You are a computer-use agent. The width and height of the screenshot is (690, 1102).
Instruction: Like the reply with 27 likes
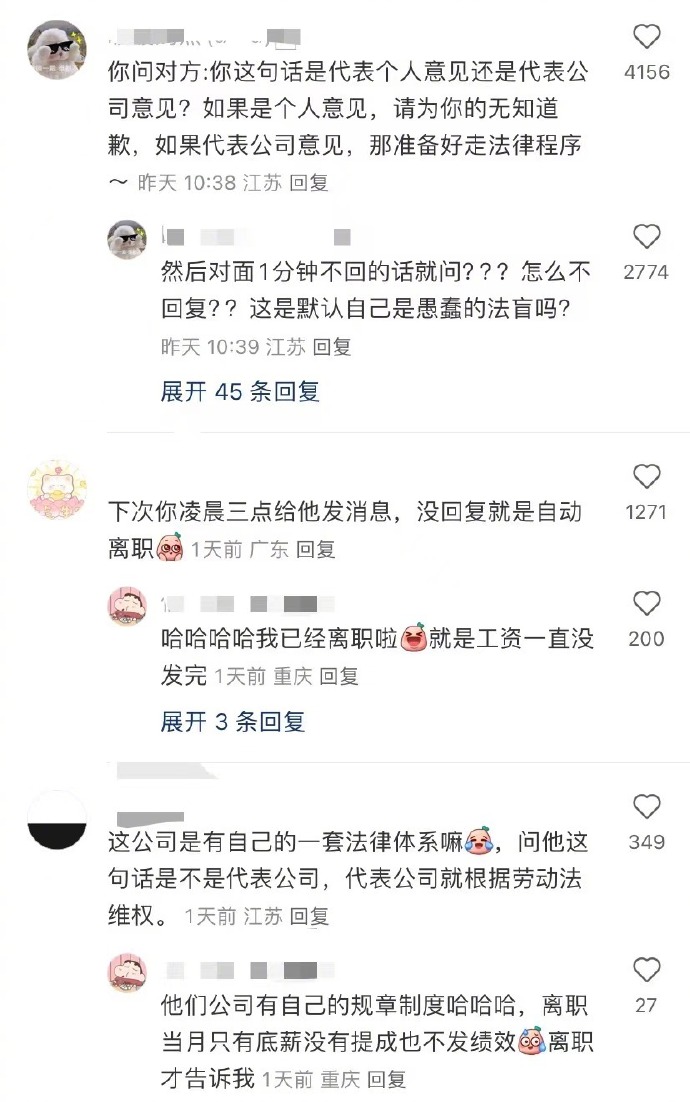pyautogui.click(x=647, y=970)
